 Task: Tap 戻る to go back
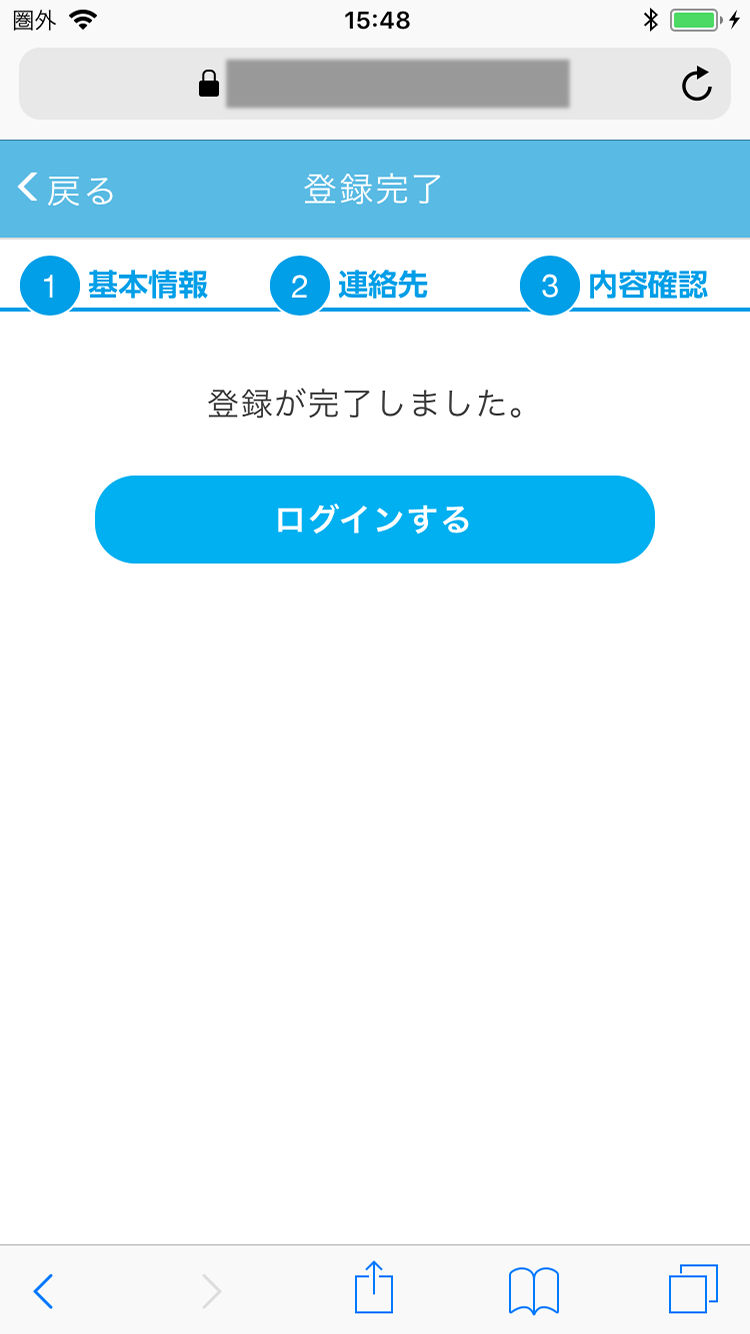pyautogui.click(x=63, y=188)
